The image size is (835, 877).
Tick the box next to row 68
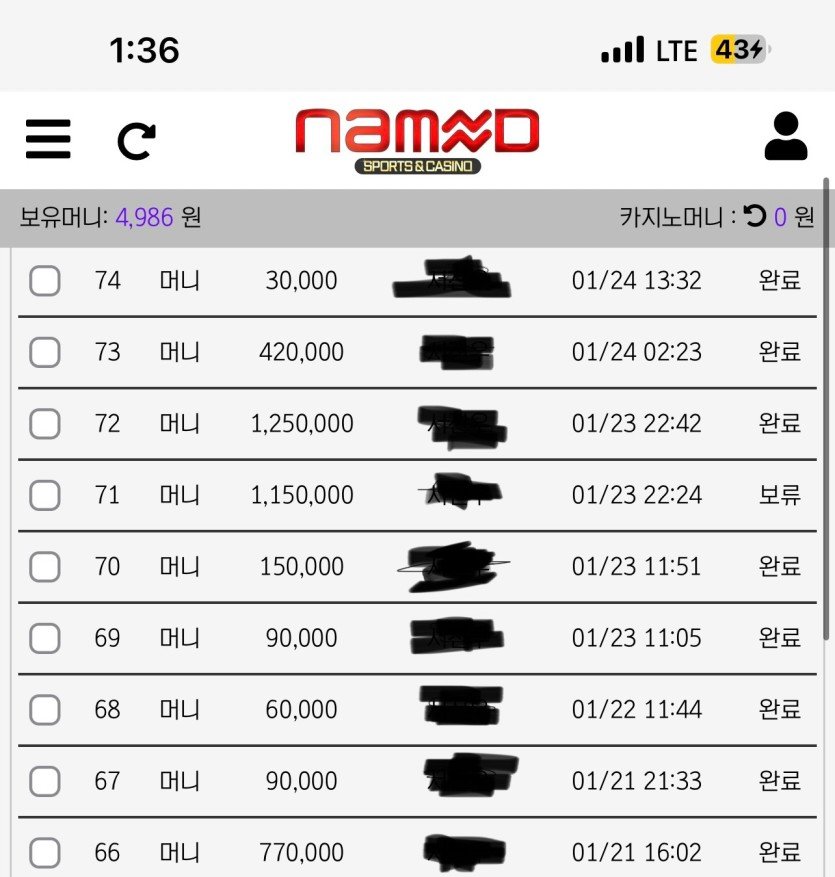[x=45, y=710]
